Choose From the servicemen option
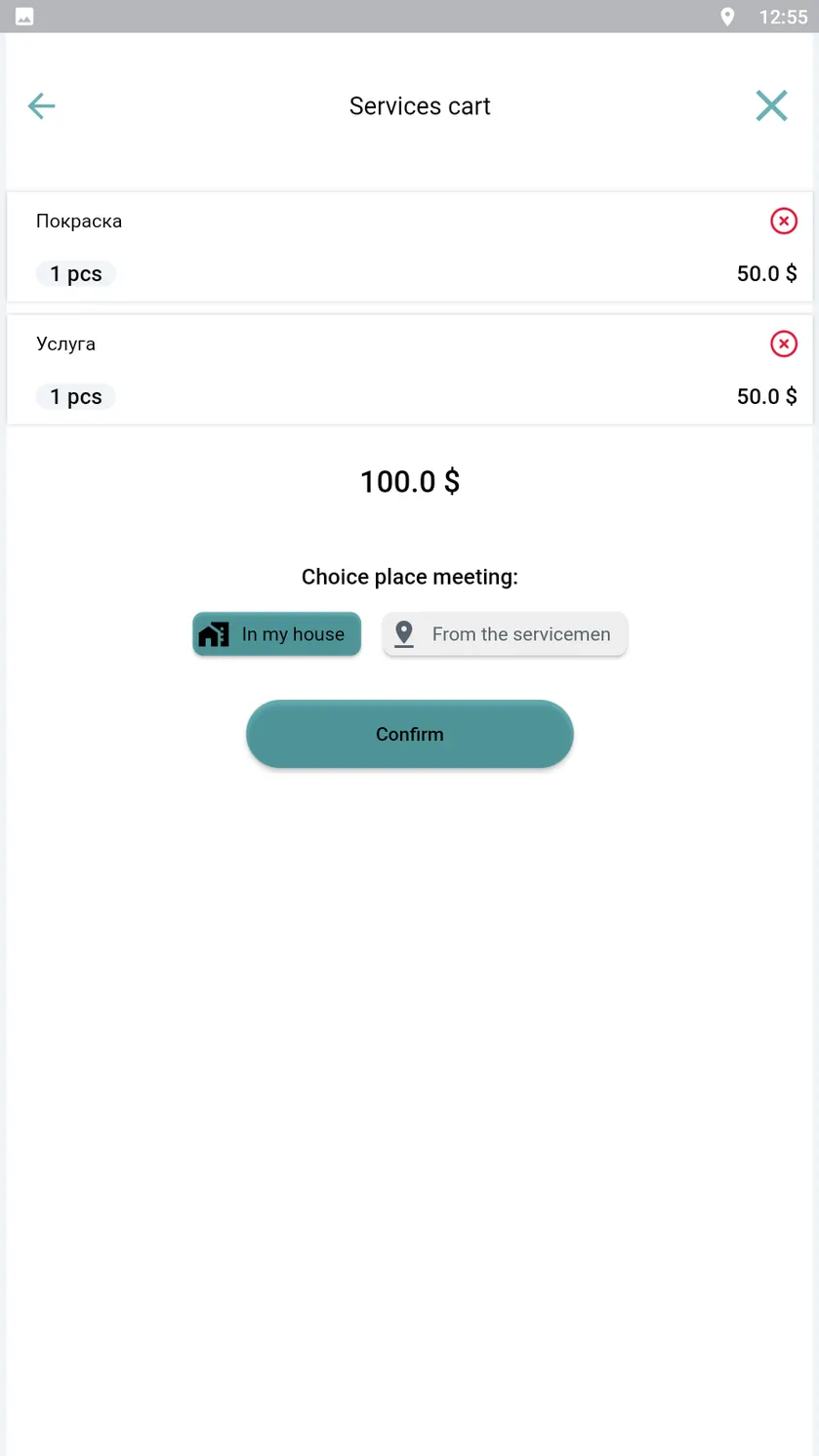The image size is (819, 1456). point(505,634)
